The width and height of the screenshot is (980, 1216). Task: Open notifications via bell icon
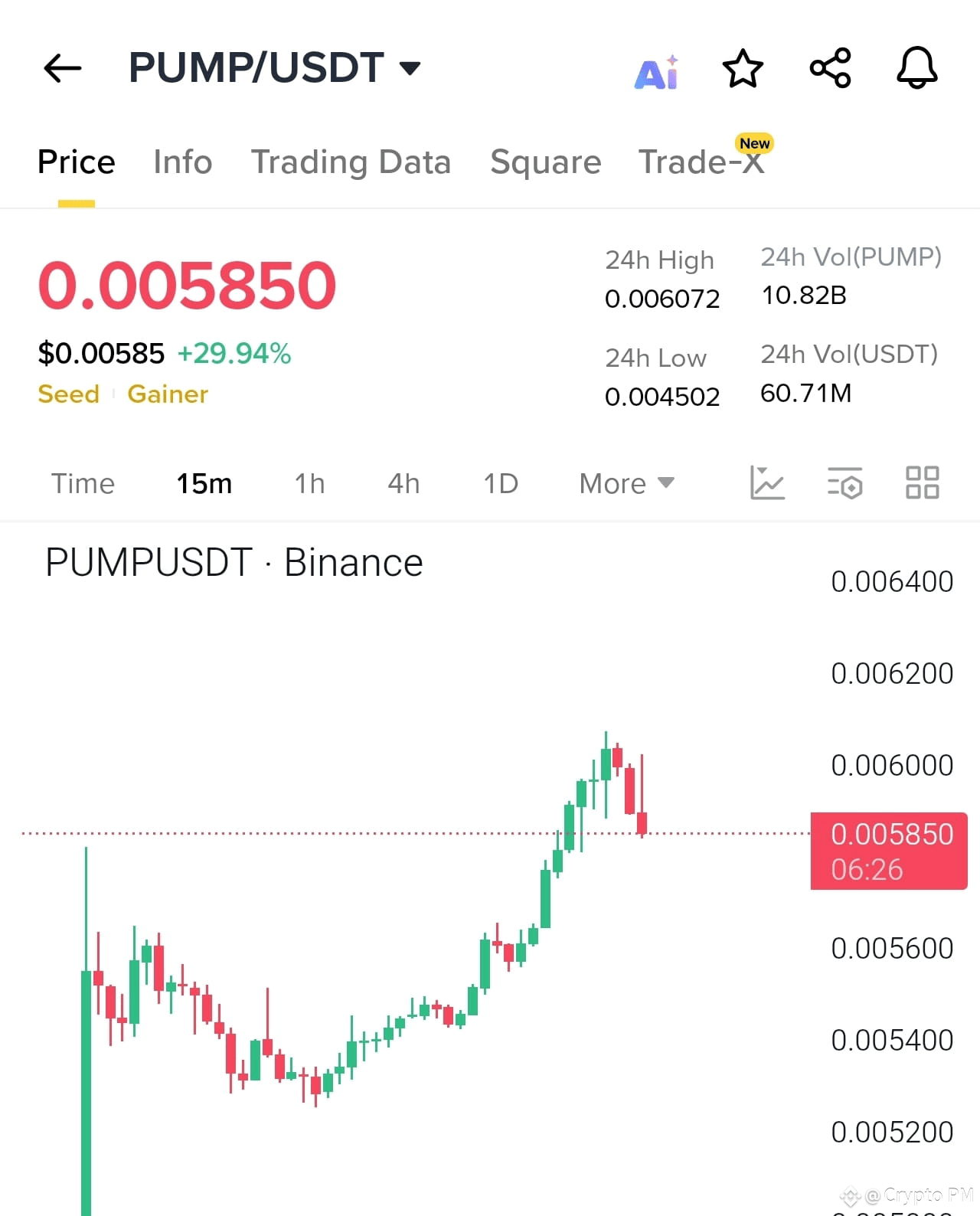pyautogui.click(x=916, y=69)
